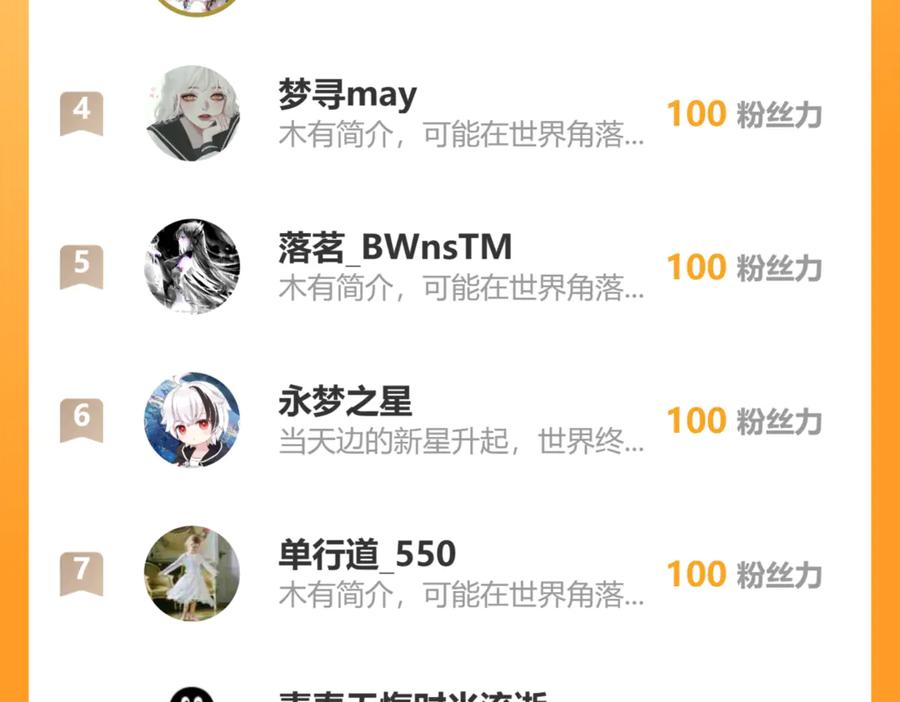The image size is (900, 702).
Task: Select the user 永梦之星 ranked sixth
Action: point(345,402)
